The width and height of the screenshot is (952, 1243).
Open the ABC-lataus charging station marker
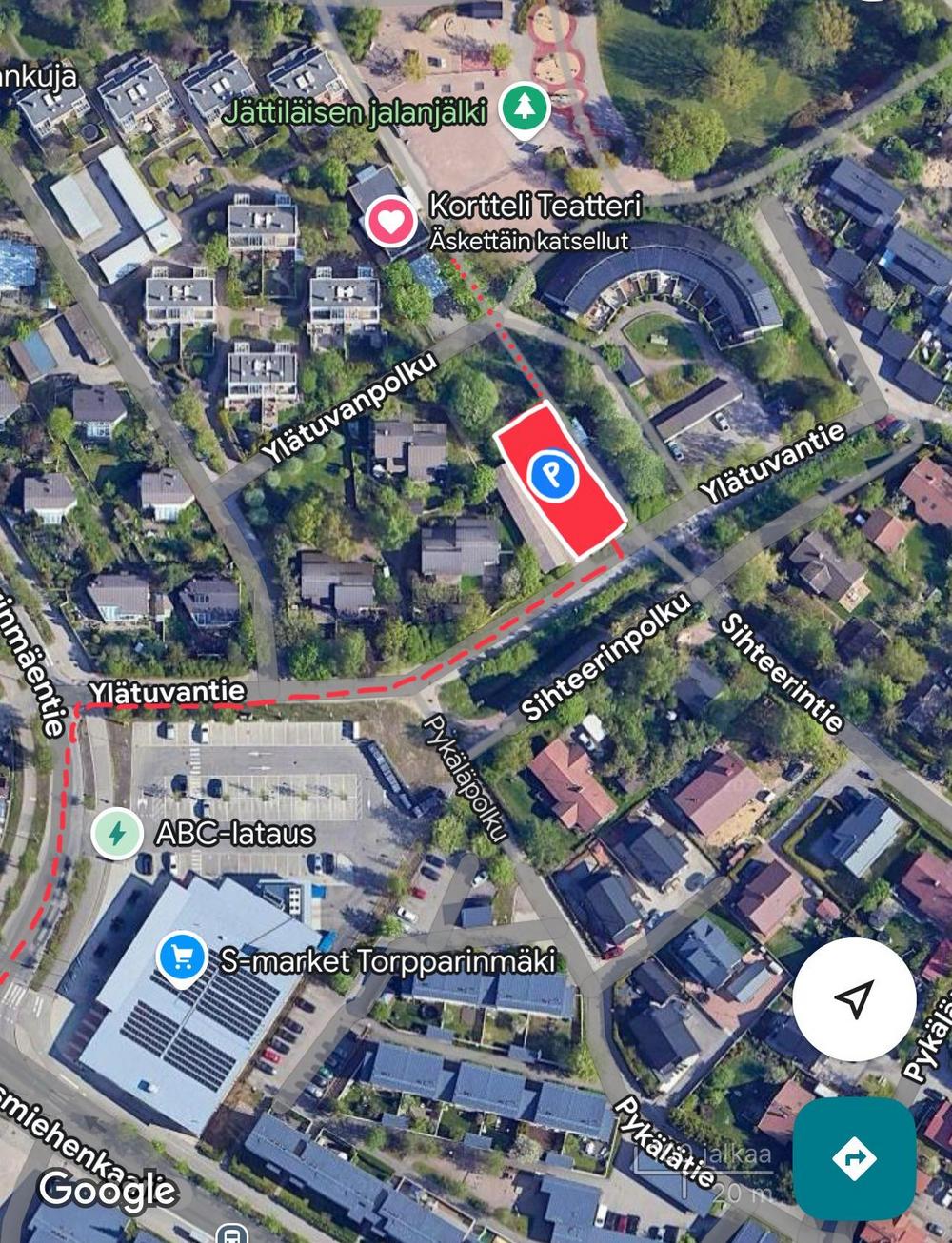[x=117, y=834]
